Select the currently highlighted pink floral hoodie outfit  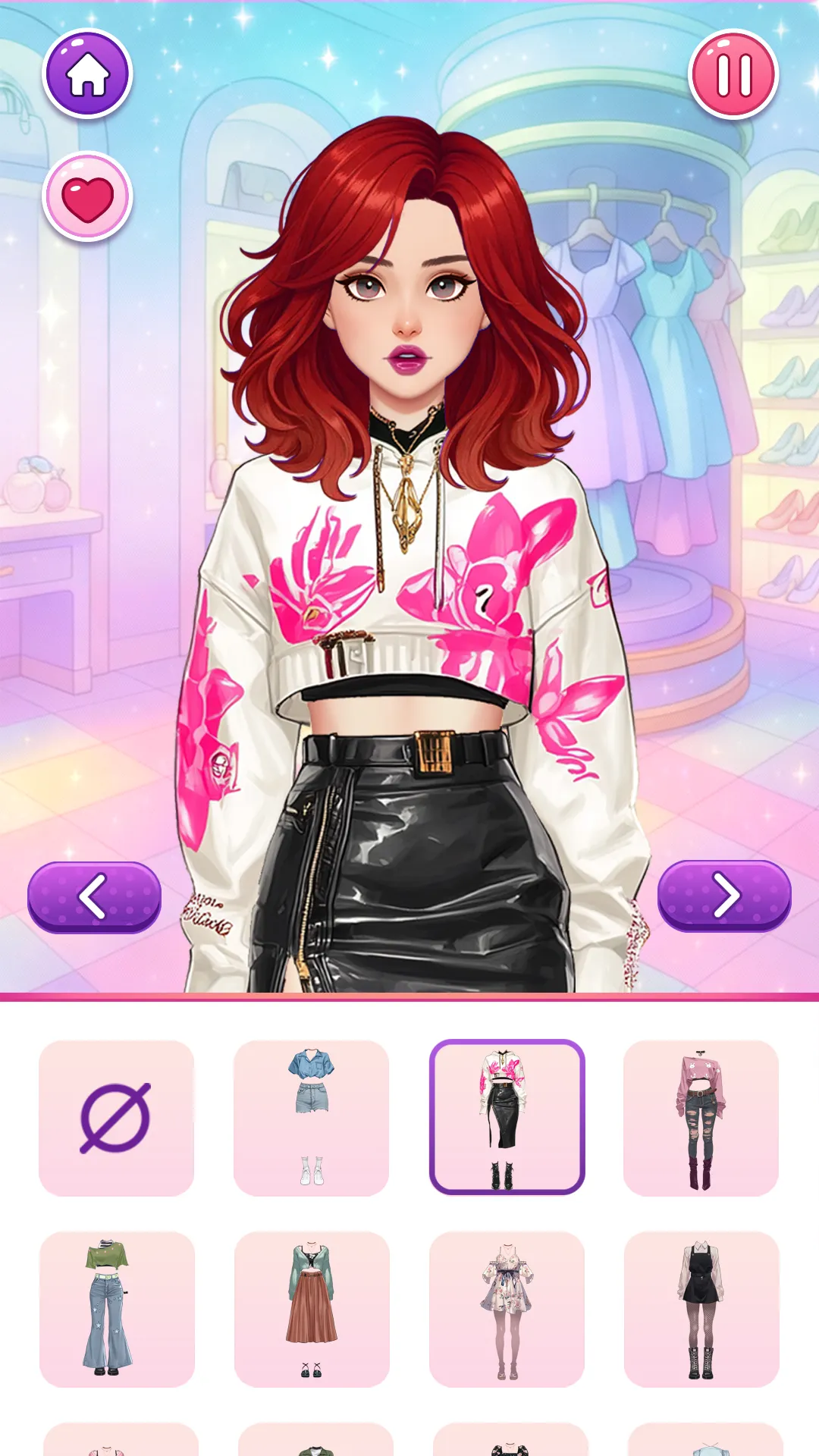pos(508,1116)
